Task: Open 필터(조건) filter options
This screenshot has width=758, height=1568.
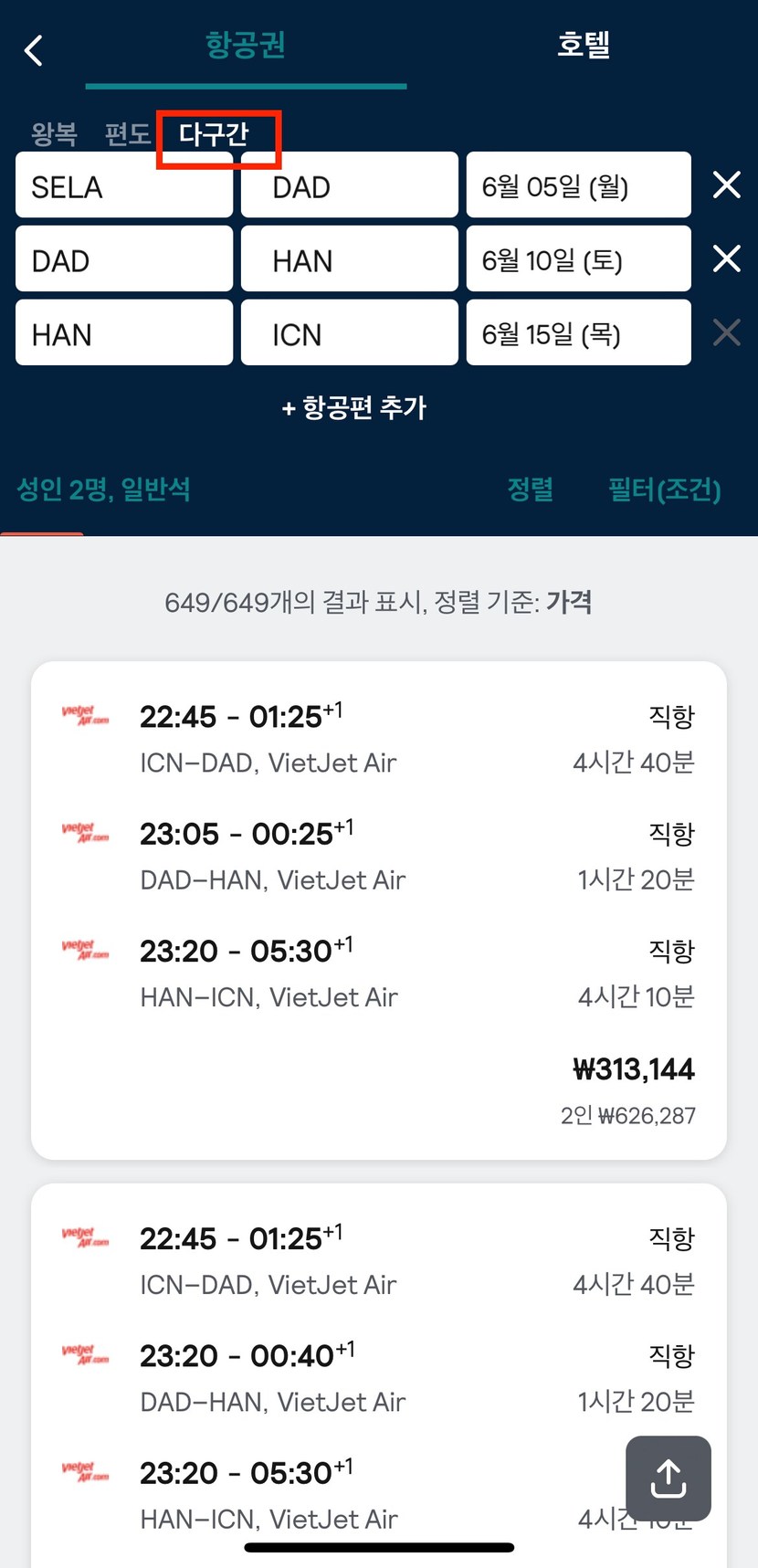Action: pyautogui.click(x=665, y=489)
